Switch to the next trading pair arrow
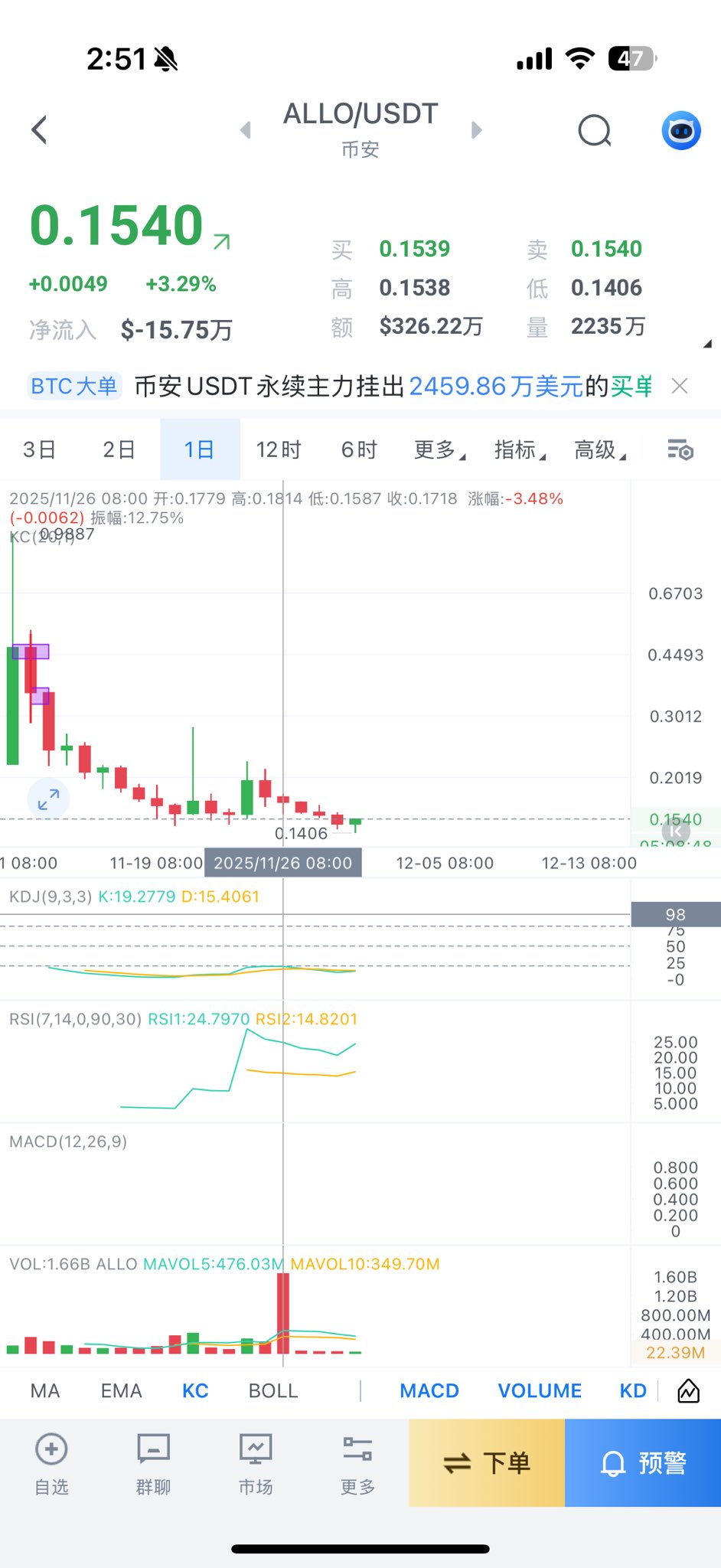Viewport: 721px width, 1568px height. click(x=476, y=130)
